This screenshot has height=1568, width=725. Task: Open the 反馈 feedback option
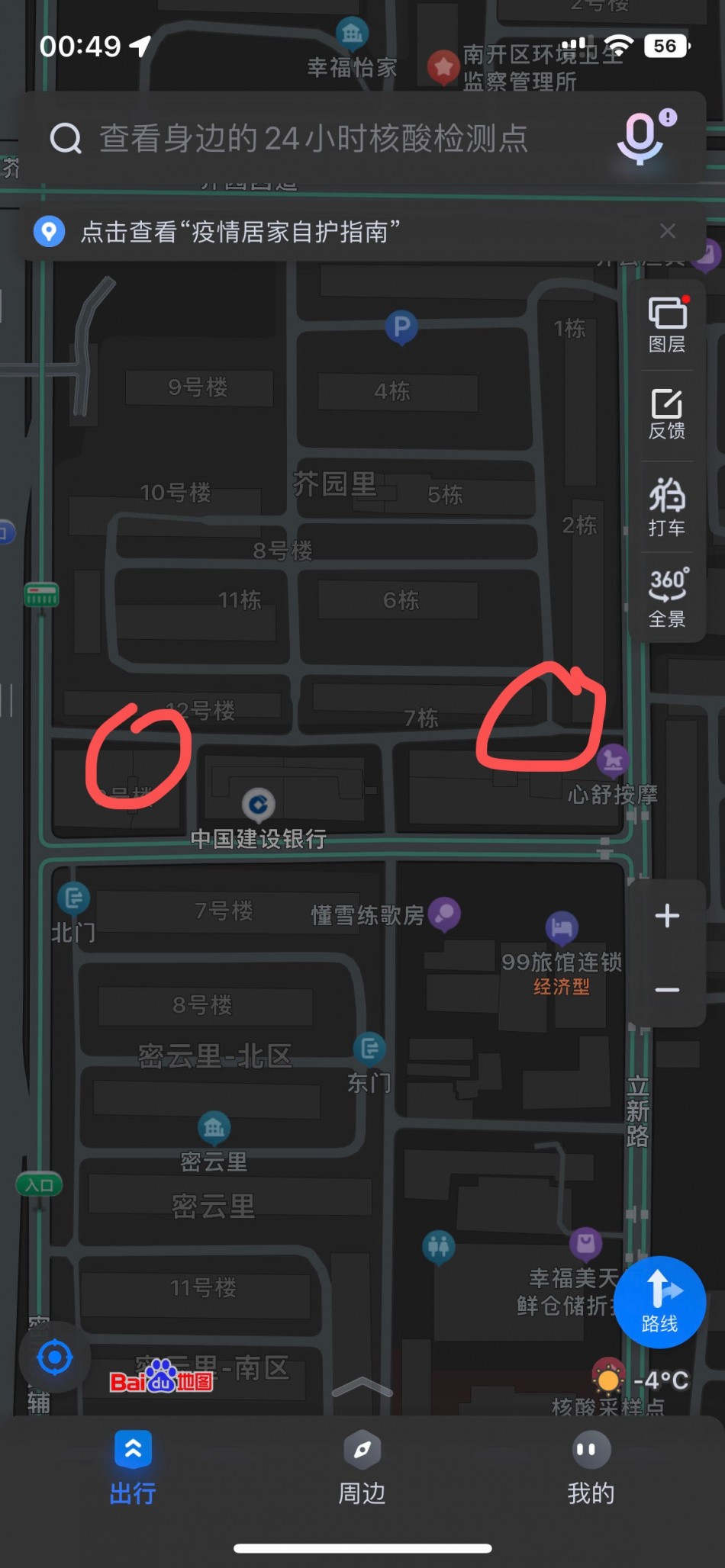(x=667, y=414)
